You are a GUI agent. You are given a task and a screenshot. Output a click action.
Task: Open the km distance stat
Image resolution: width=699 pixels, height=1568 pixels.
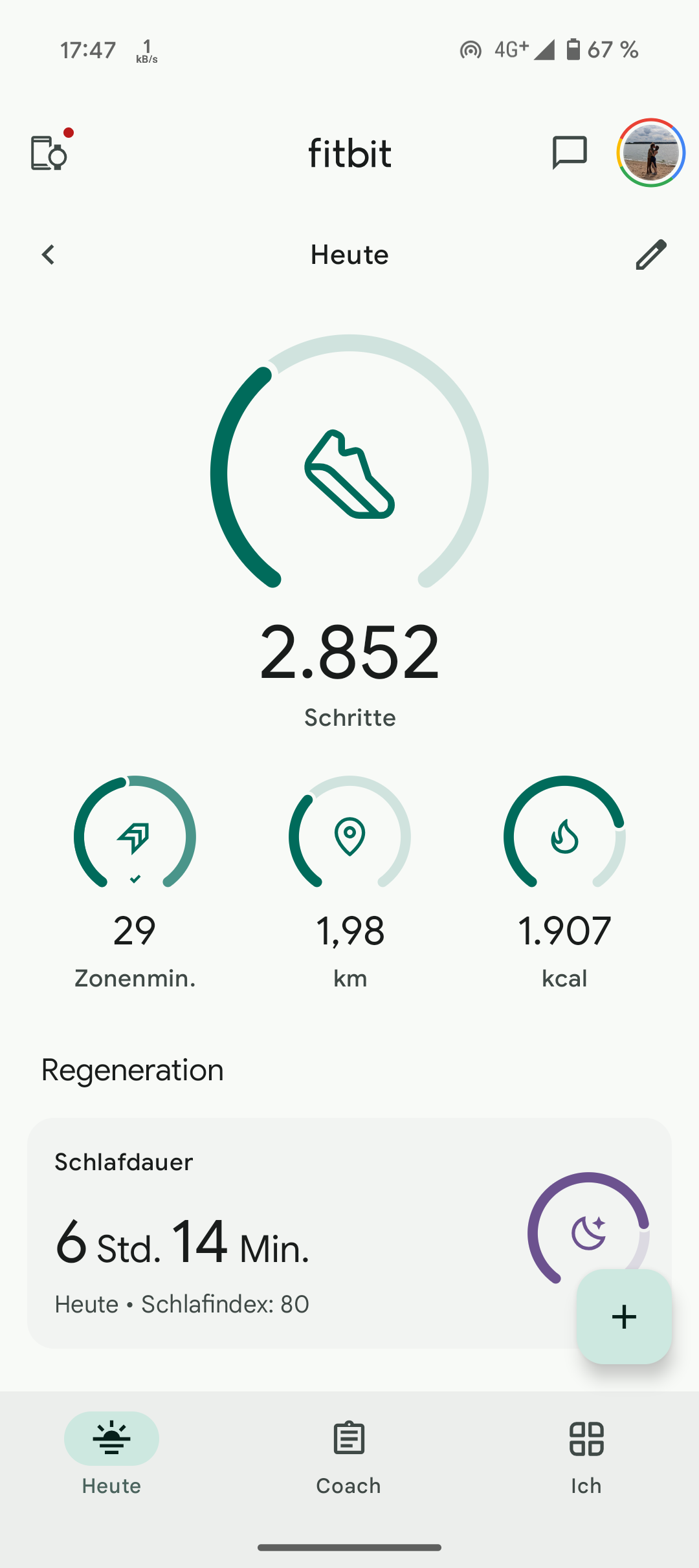coord(349,882)
